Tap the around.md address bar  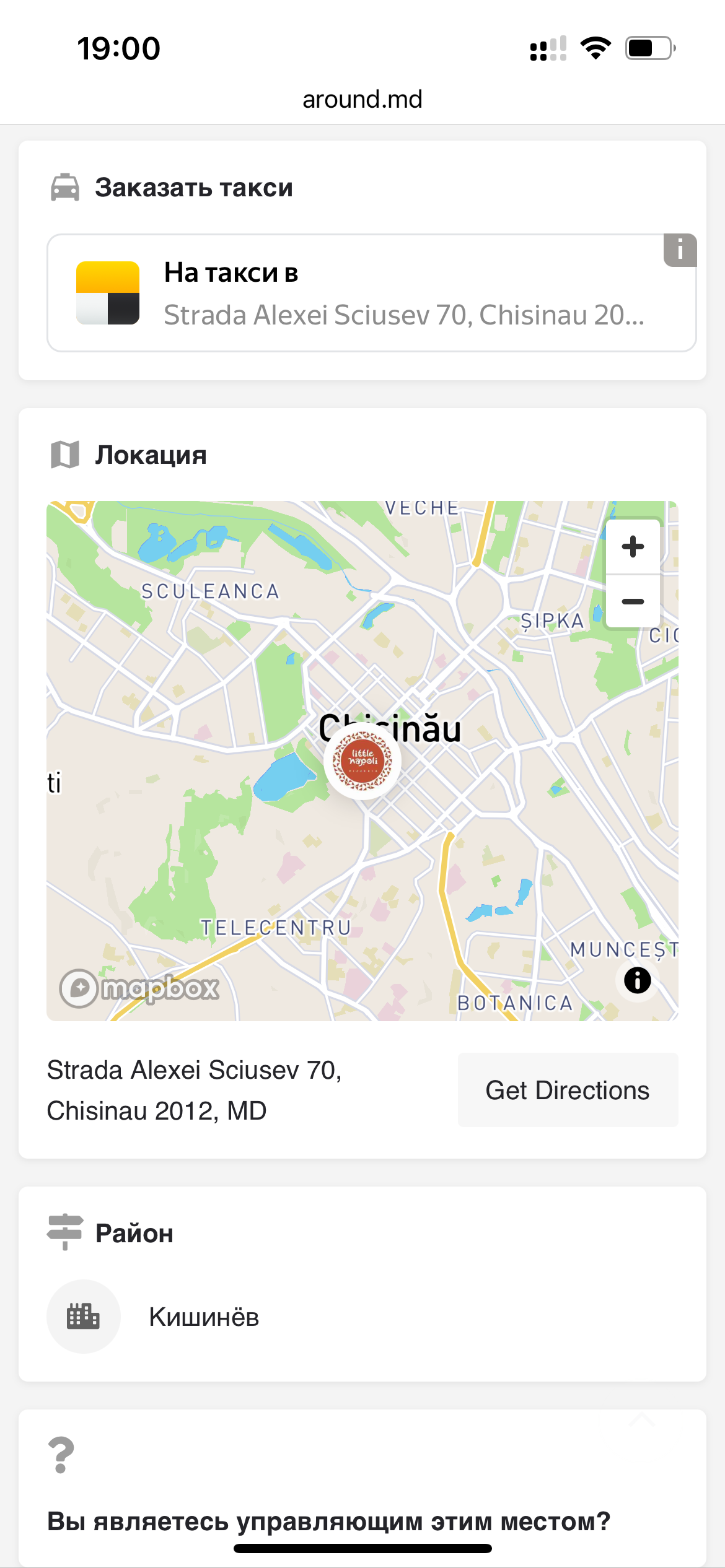click(362, 99)
